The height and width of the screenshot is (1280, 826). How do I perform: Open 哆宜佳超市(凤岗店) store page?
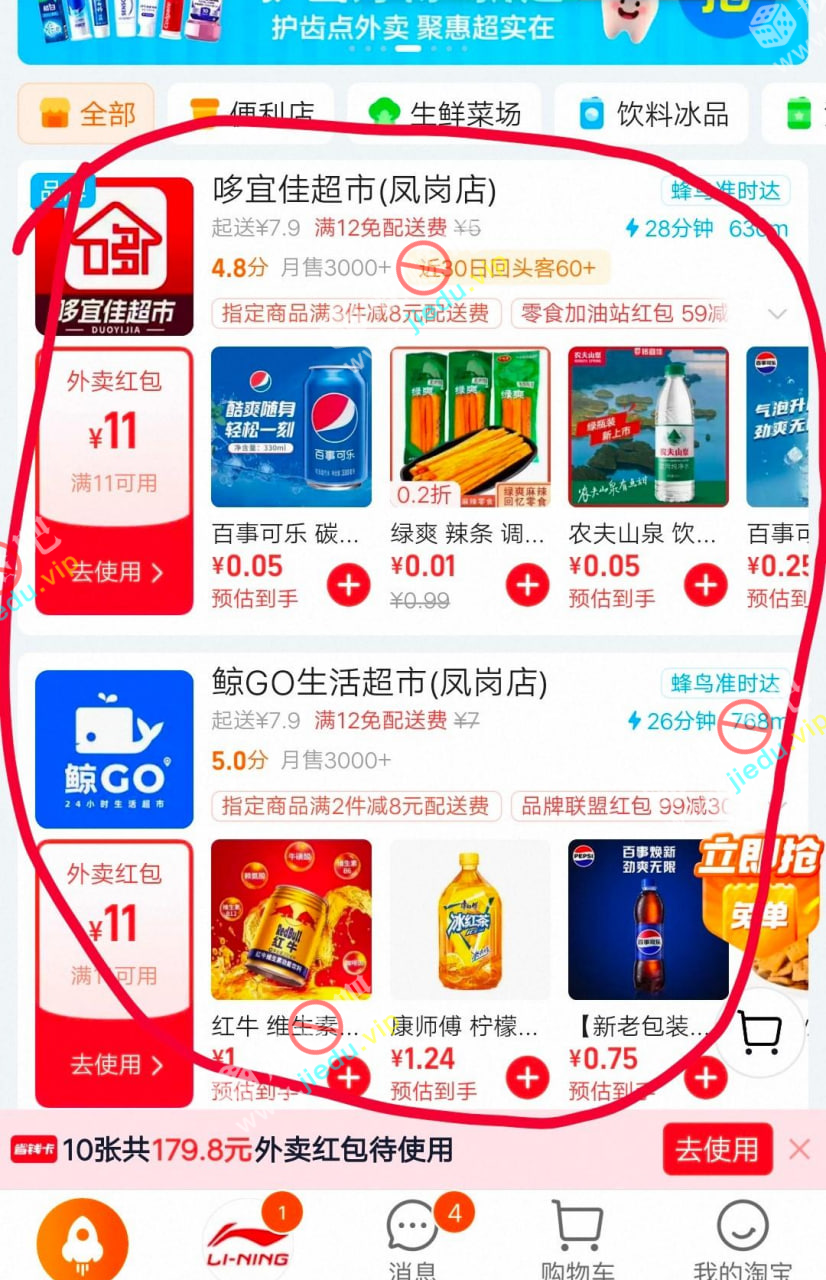(354, 190)
